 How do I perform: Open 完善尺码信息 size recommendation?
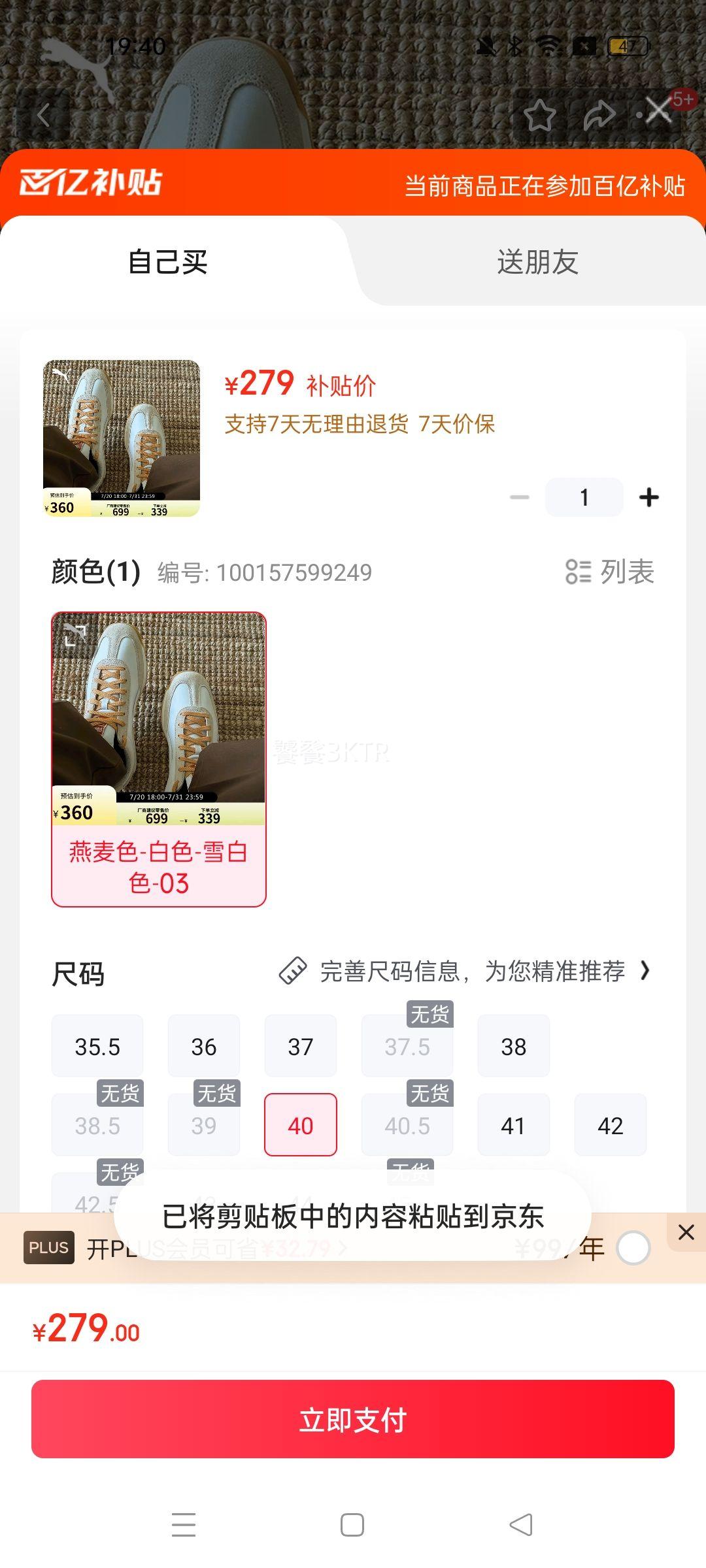coord(465,971)
